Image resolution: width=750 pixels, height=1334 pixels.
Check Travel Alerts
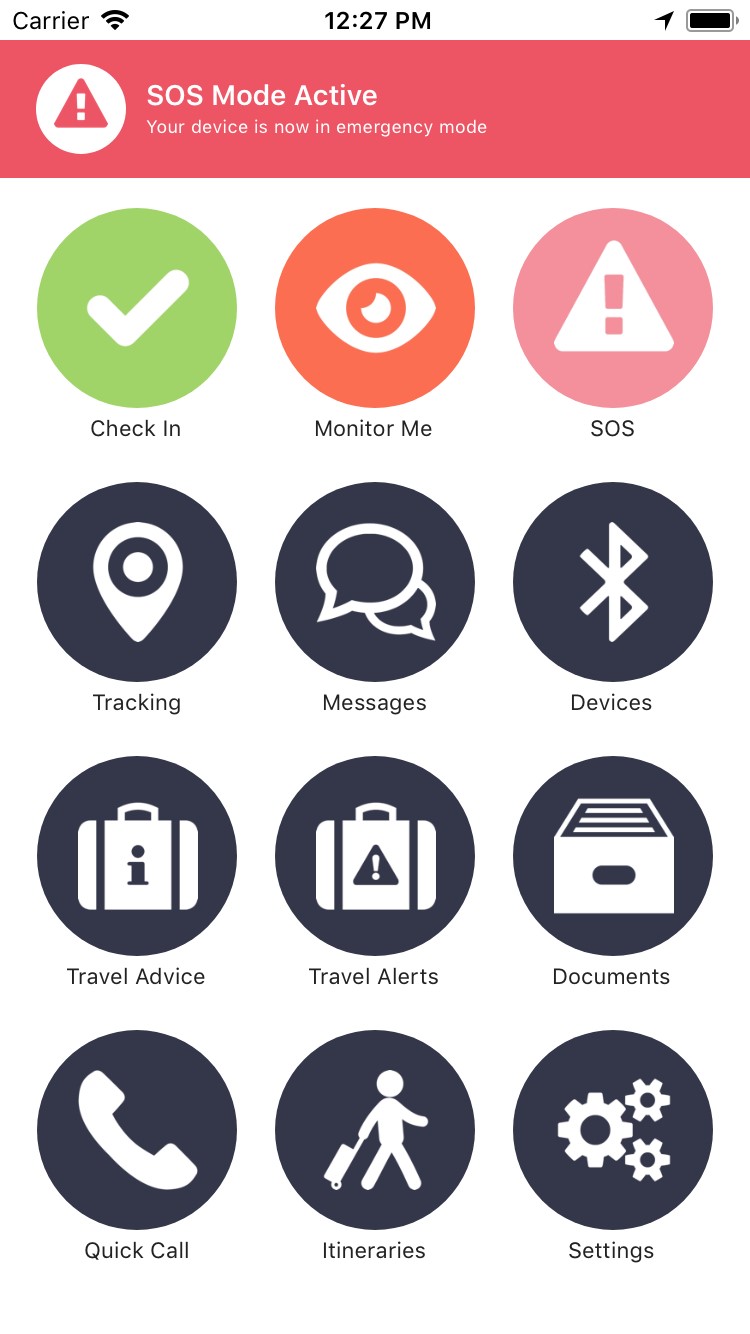(375, 856)
